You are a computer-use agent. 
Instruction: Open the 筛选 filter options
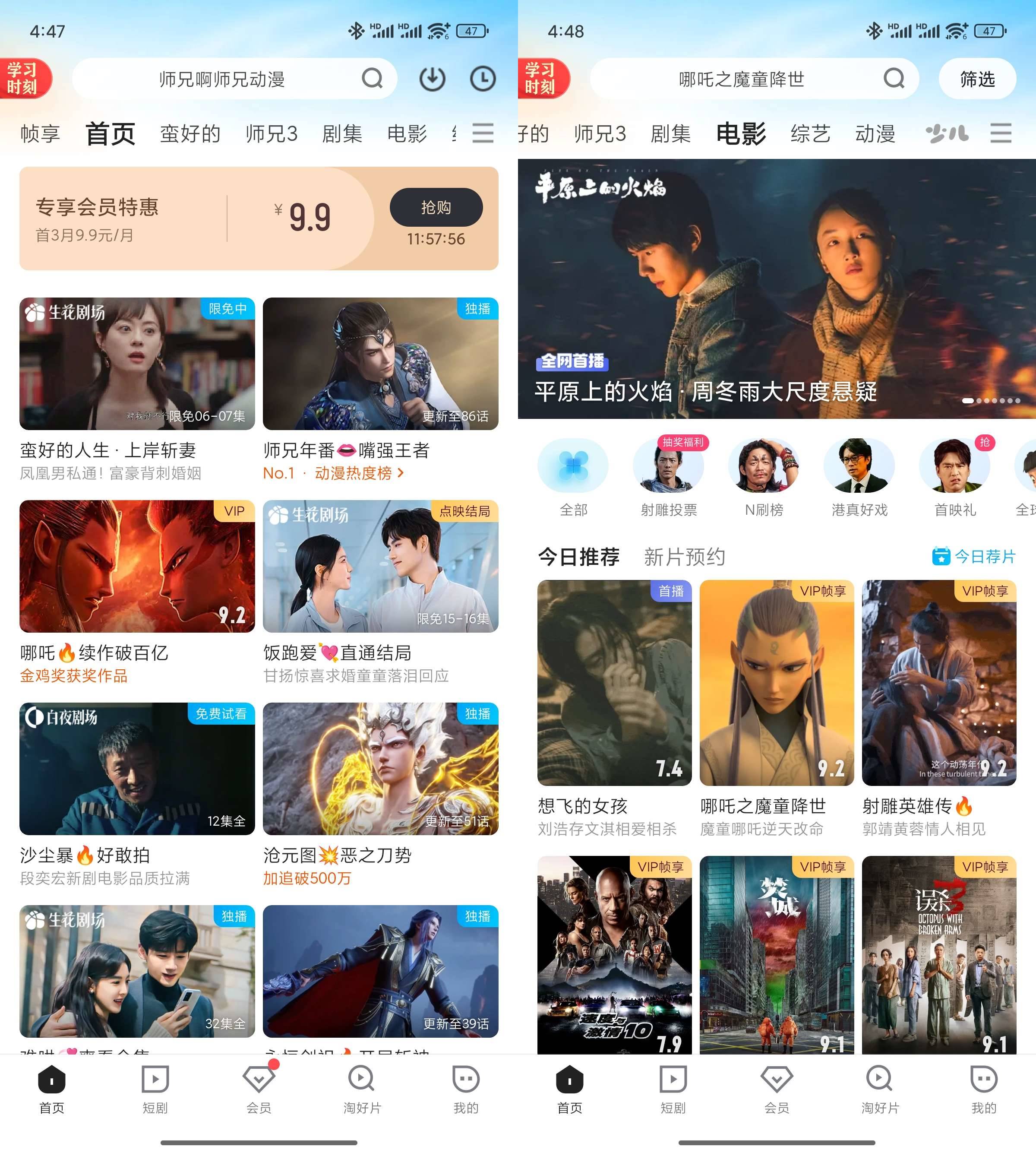coord(977,79)
